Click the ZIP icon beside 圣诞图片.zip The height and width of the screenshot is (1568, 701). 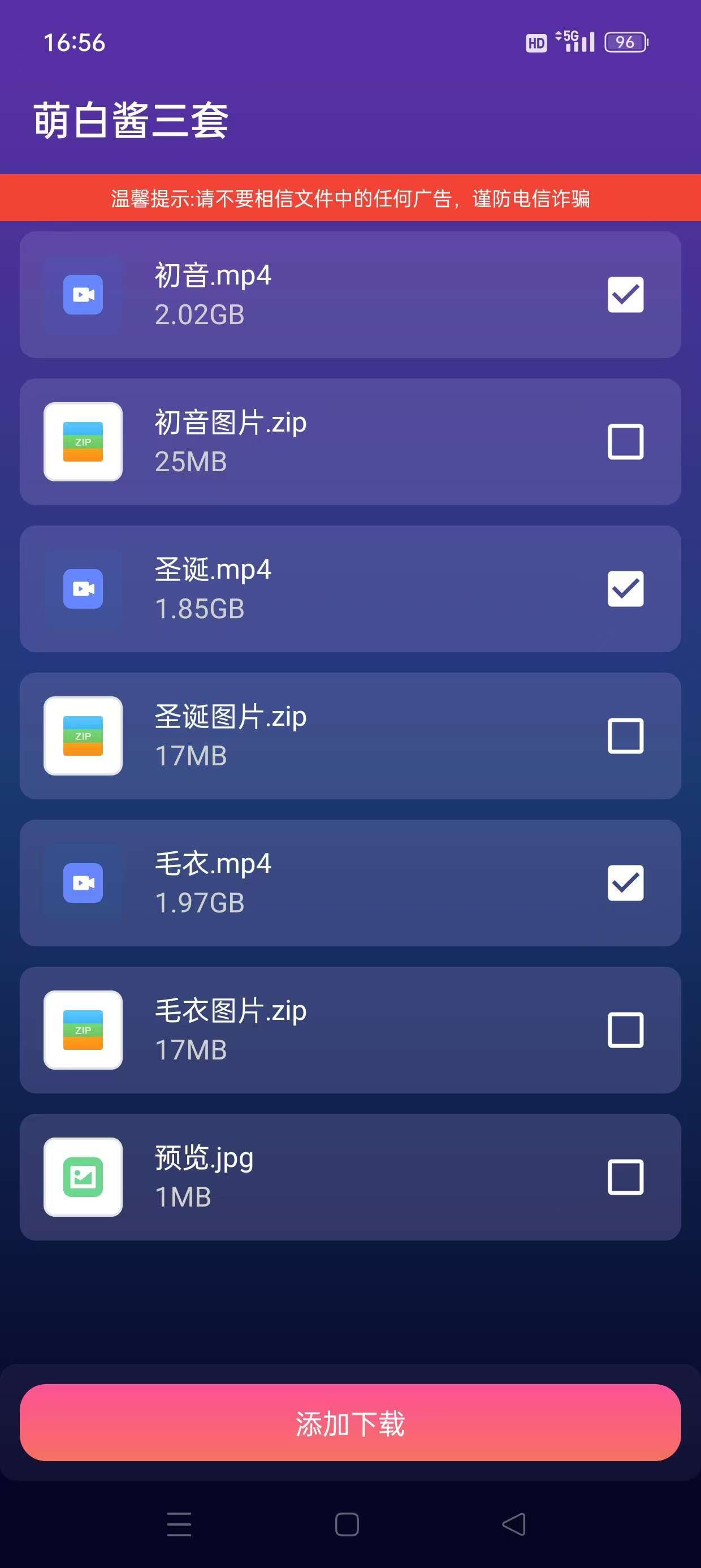pos(83,735)
